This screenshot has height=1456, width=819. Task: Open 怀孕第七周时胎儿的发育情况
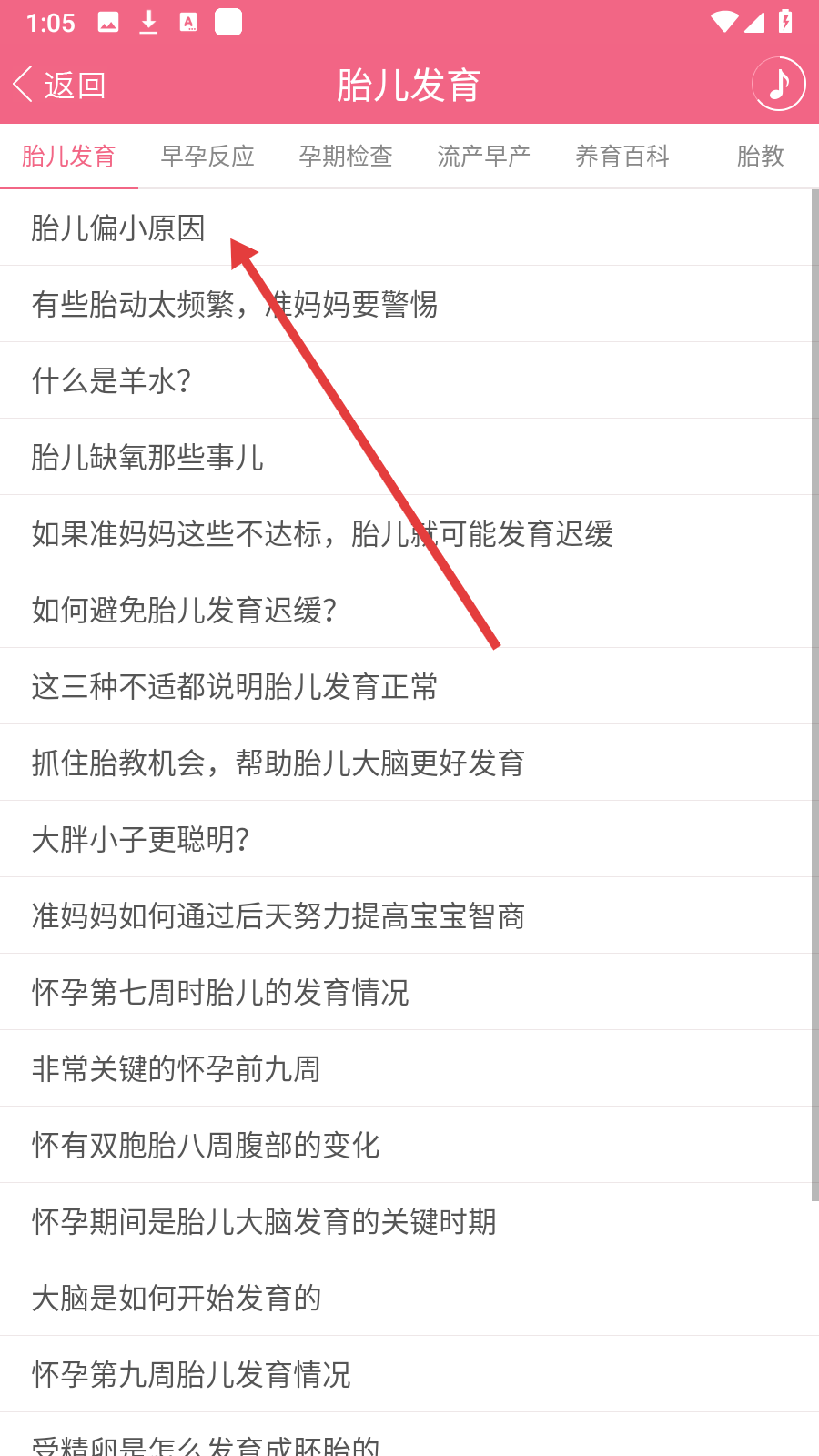[x=220, y=993]
